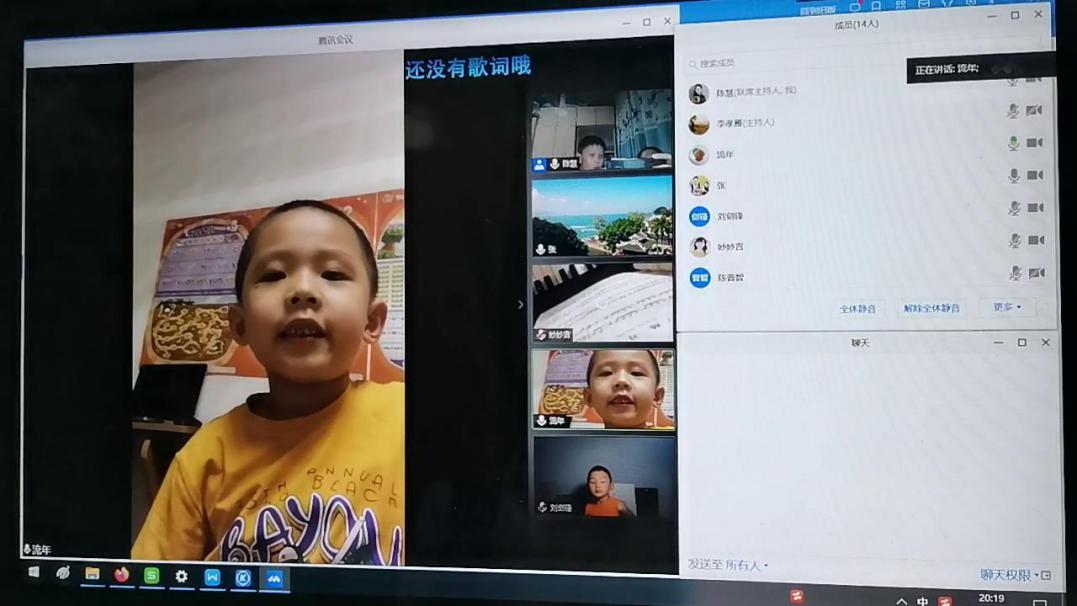1077x606 pixels.
Task: Collapse the video thumbnail strip arrow
Action: [520, 305]
